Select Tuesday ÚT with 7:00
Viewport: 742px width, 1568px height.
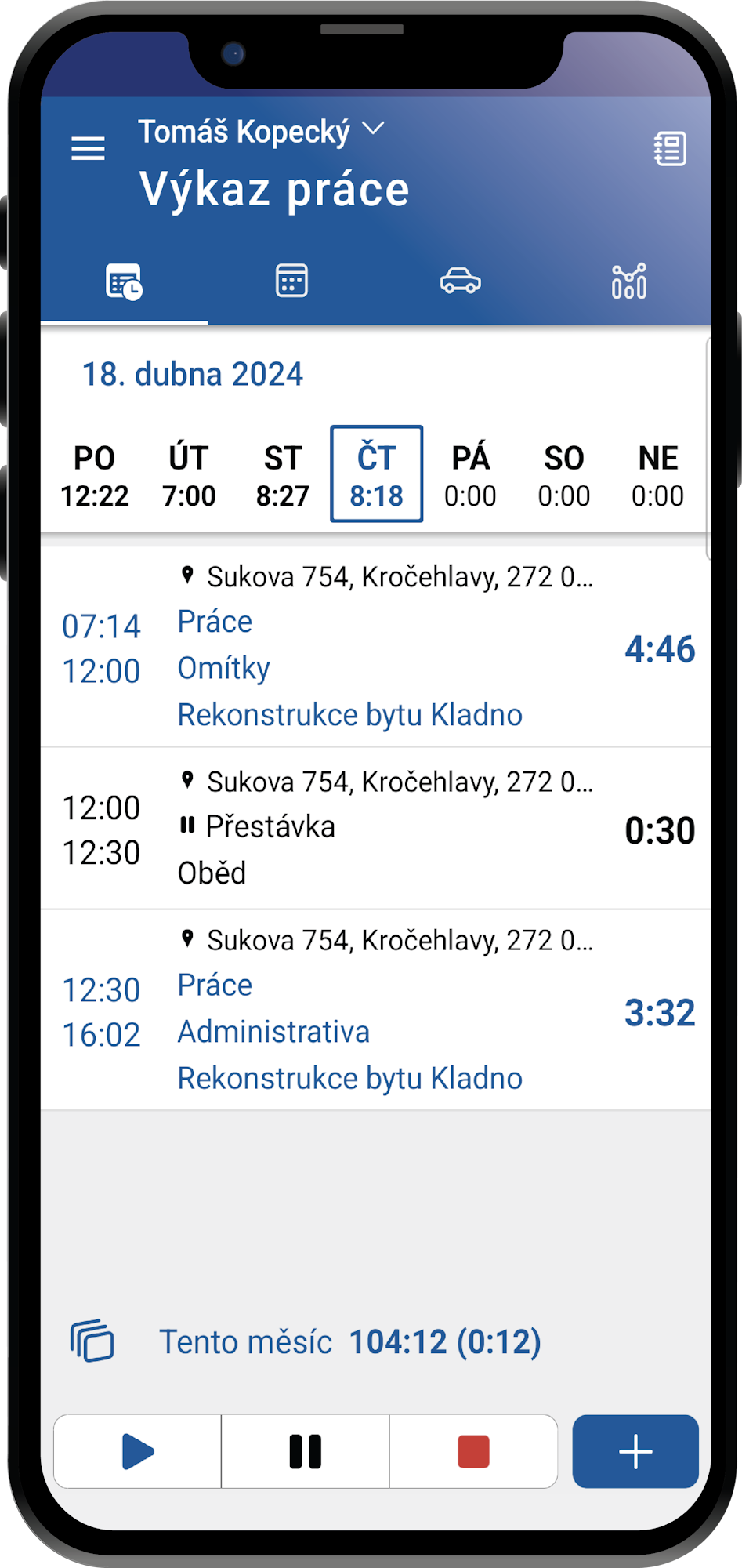(x=189, y=475)
